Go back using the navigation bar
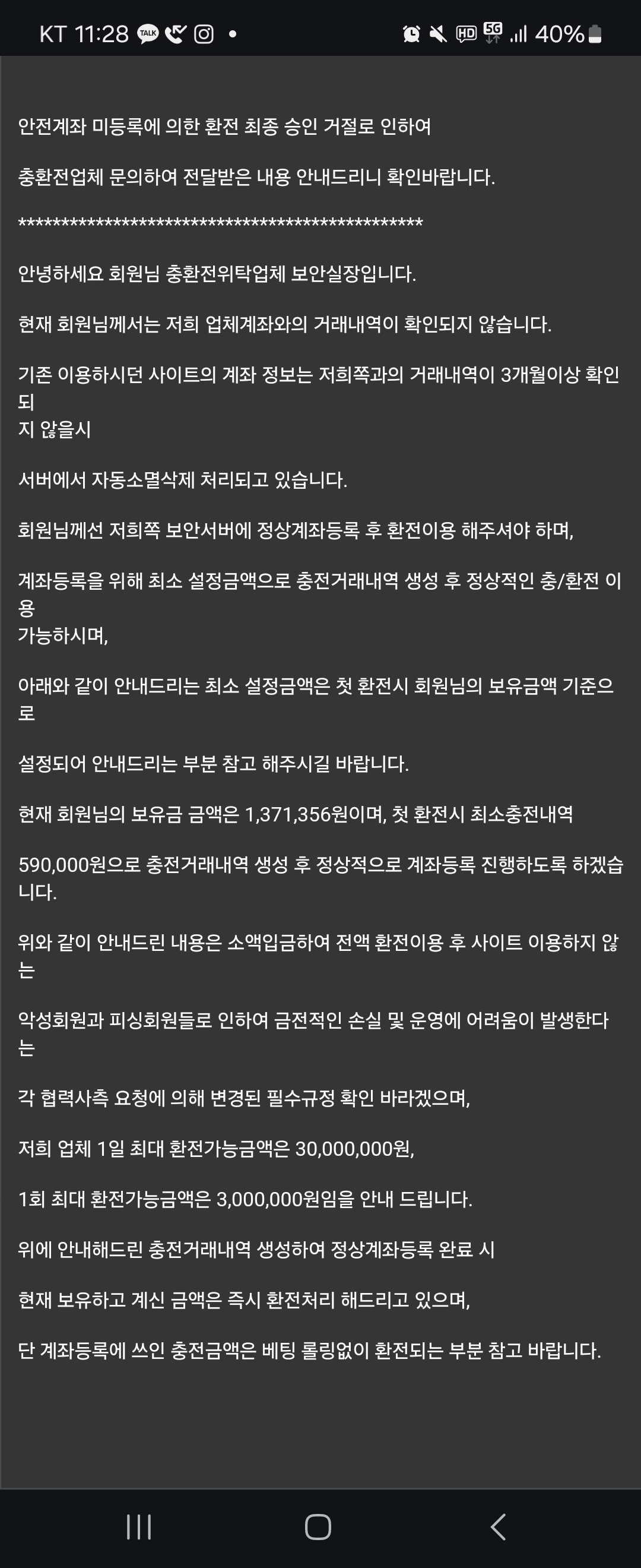 (498, 1526)
